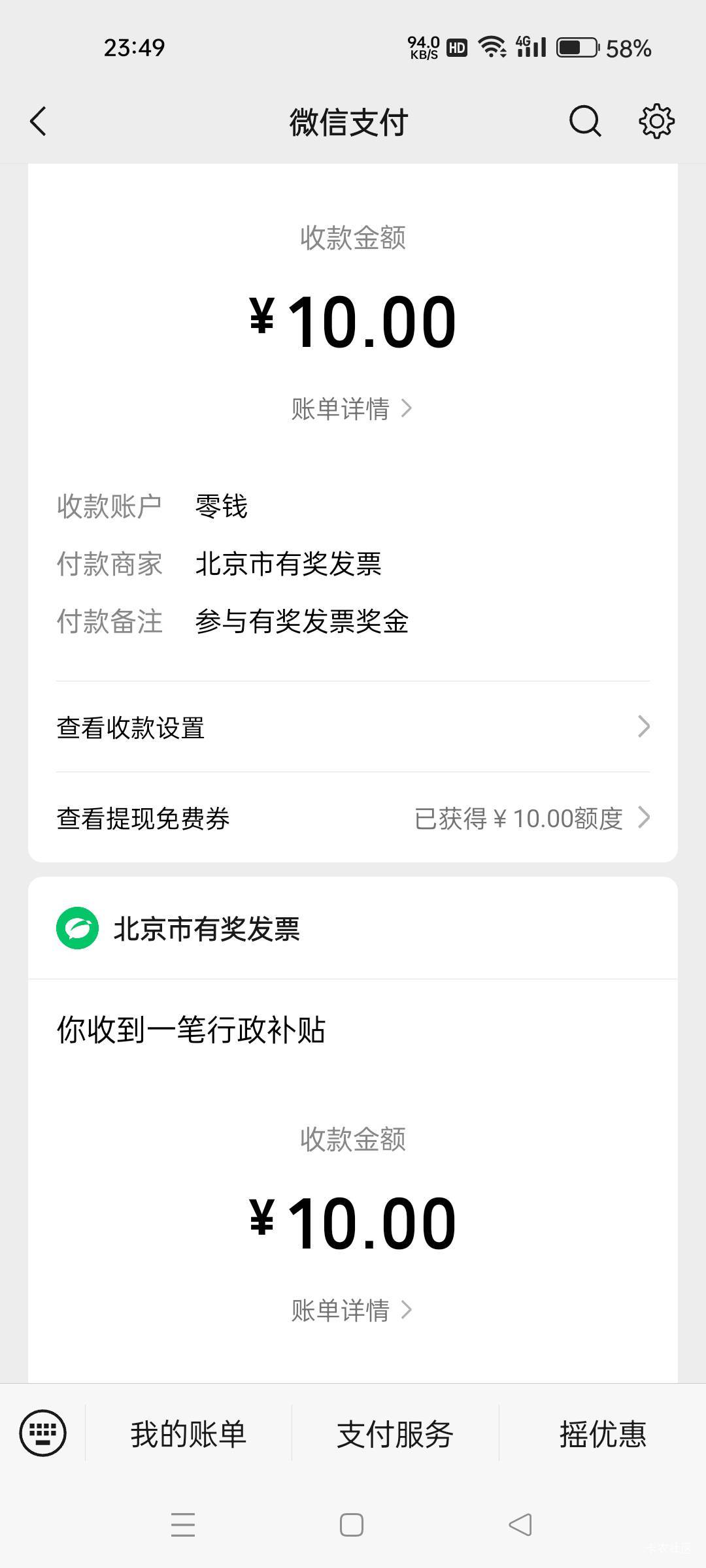Open 摇优惠 menu
The image size is (706, 1568).
[602, 1434]
